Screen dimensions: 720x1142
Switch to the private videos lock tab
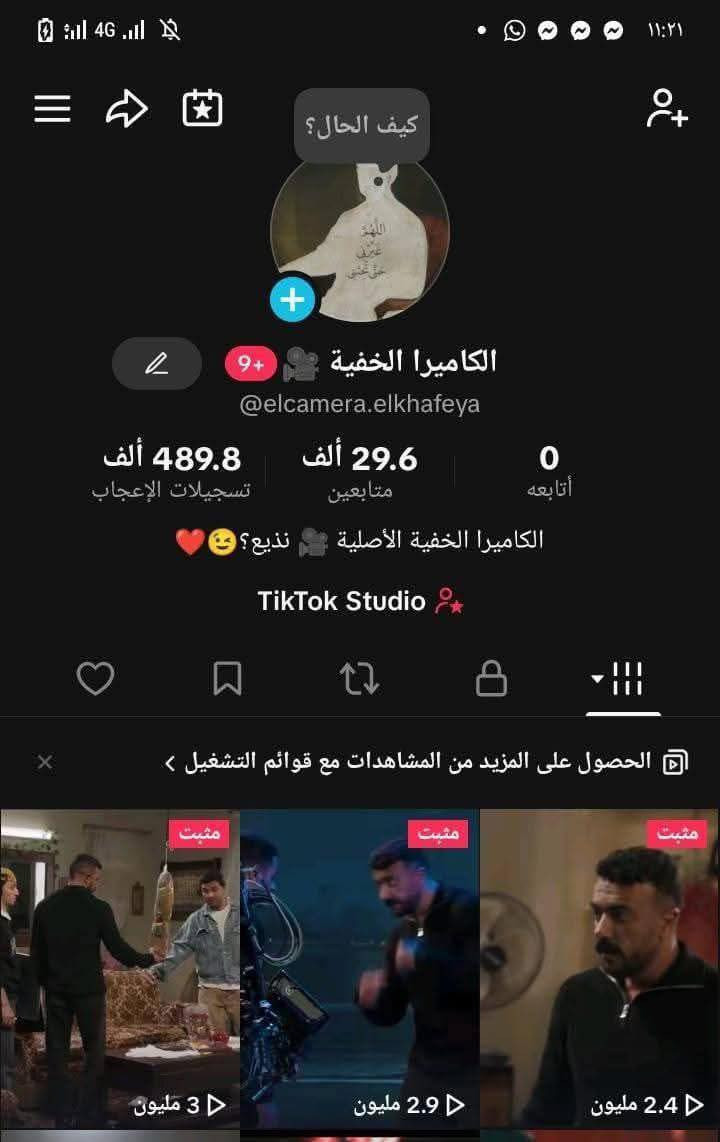[491, 680]
